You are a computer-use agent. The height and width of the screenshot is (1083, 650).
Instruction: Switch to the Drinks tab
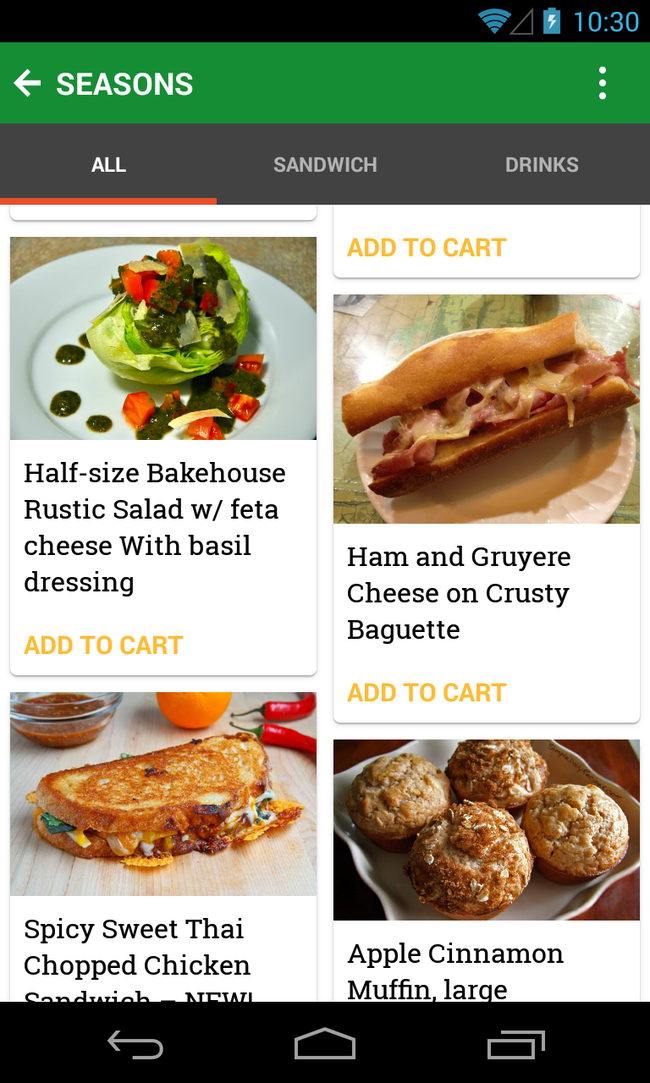tap(541, 165)
